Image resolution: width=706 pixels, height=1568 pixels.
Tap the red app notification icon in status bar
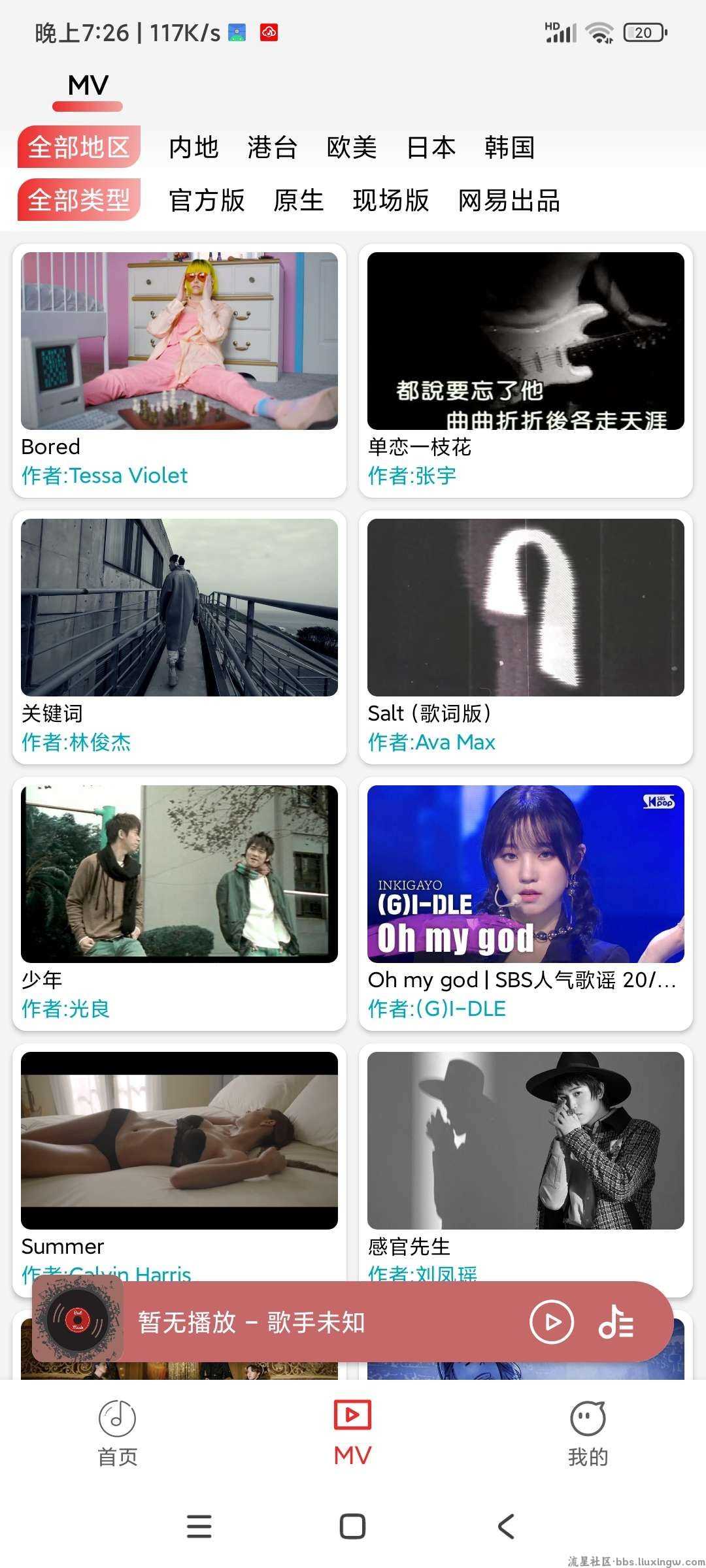coord(268,31)
